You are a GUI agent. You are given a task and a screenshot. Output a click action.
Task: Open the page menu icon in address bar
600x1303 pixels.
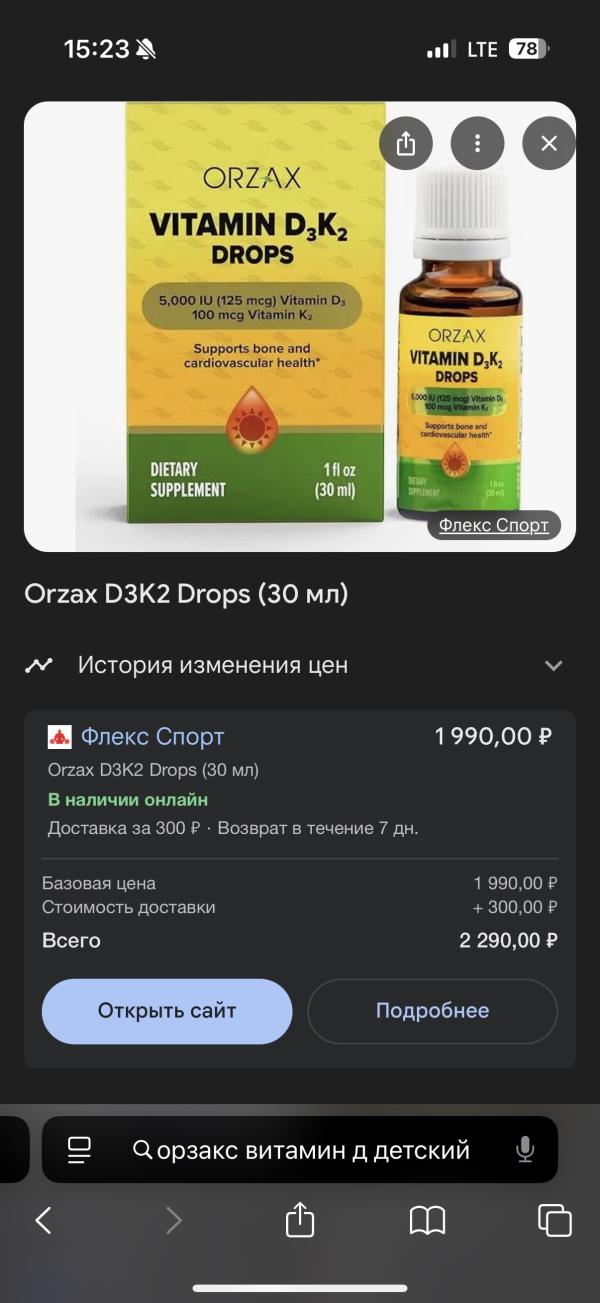[x=79, y=1150]
